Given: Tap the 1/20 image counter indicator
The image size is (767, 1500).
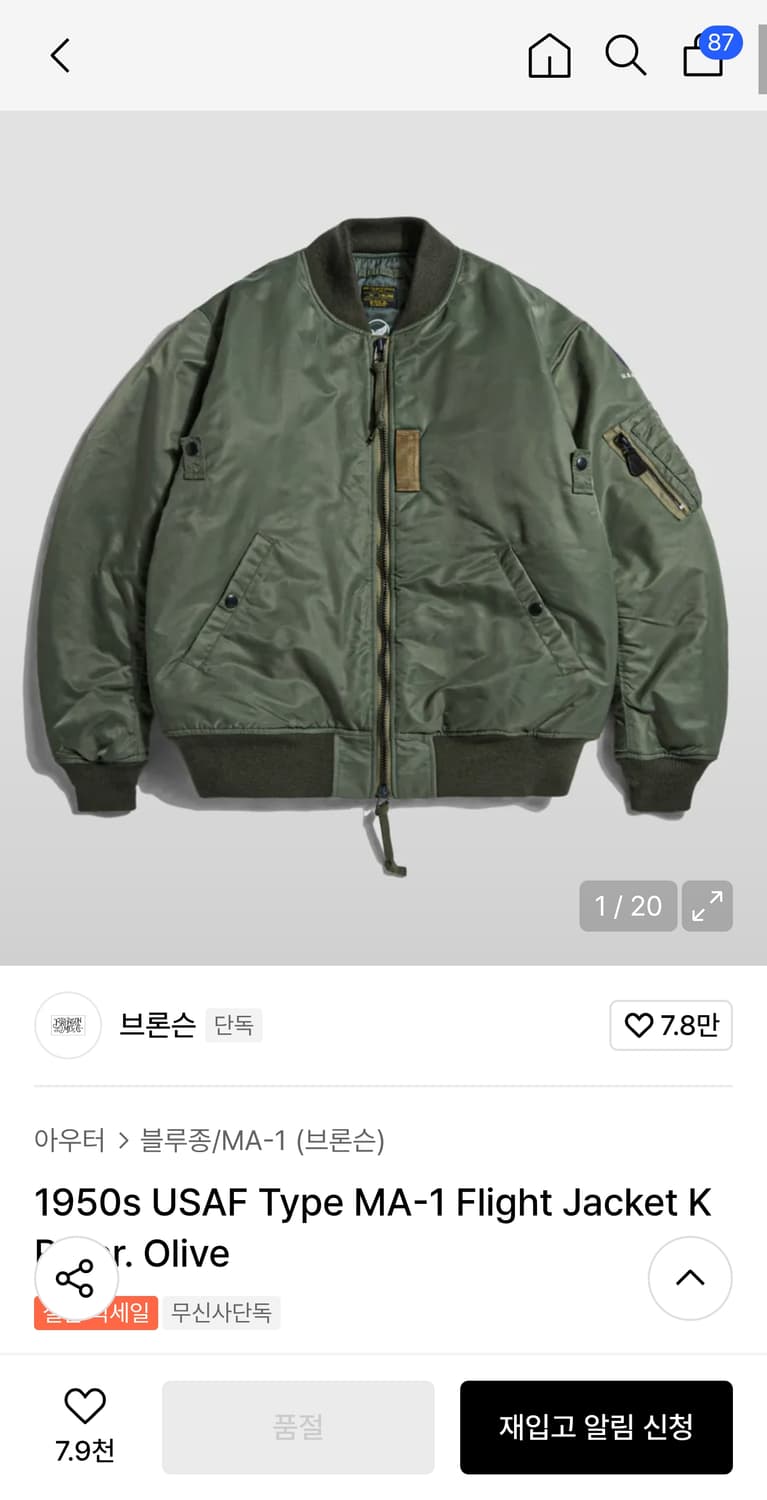Looking at the screenshot, I should tap(627, 905).
